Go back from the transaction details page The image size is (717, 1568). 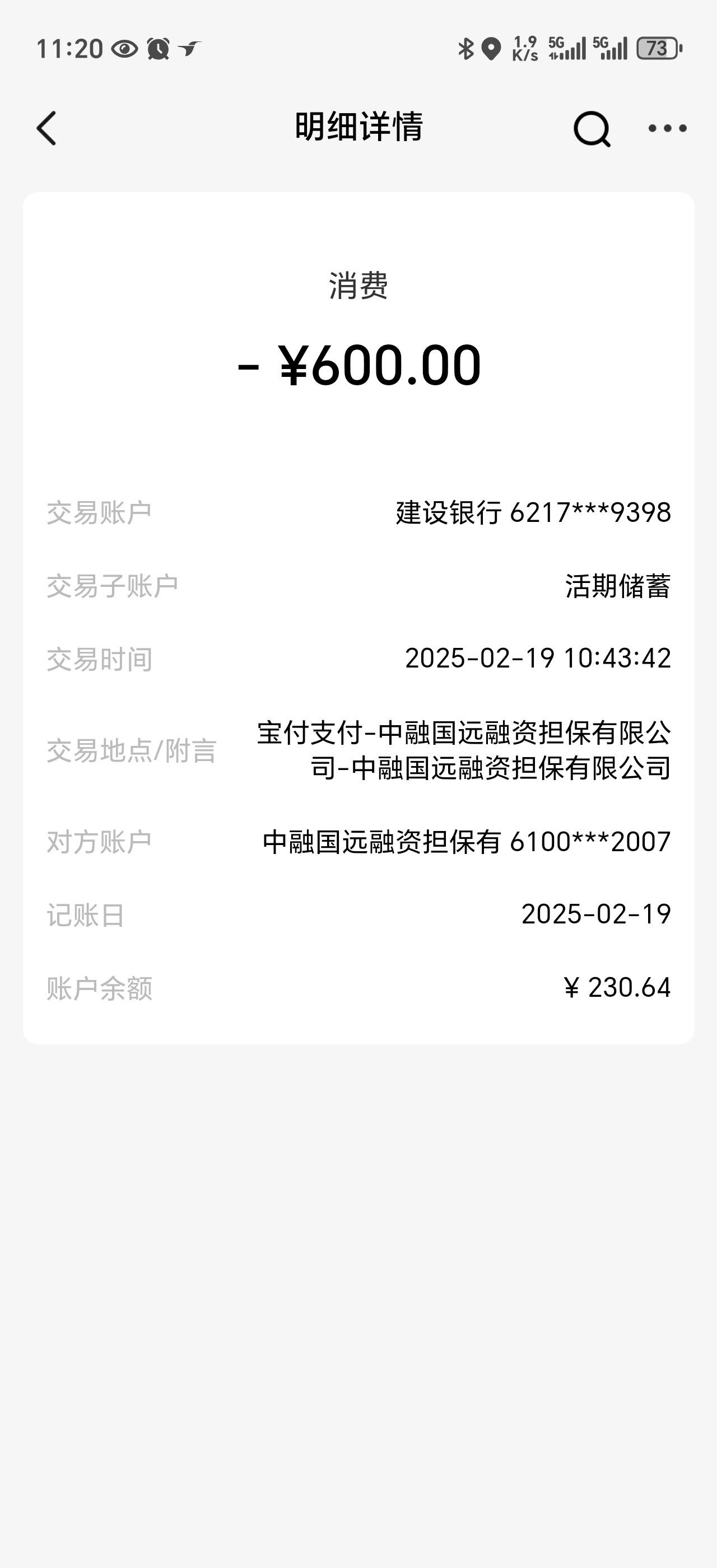click(x=46, y=128)
